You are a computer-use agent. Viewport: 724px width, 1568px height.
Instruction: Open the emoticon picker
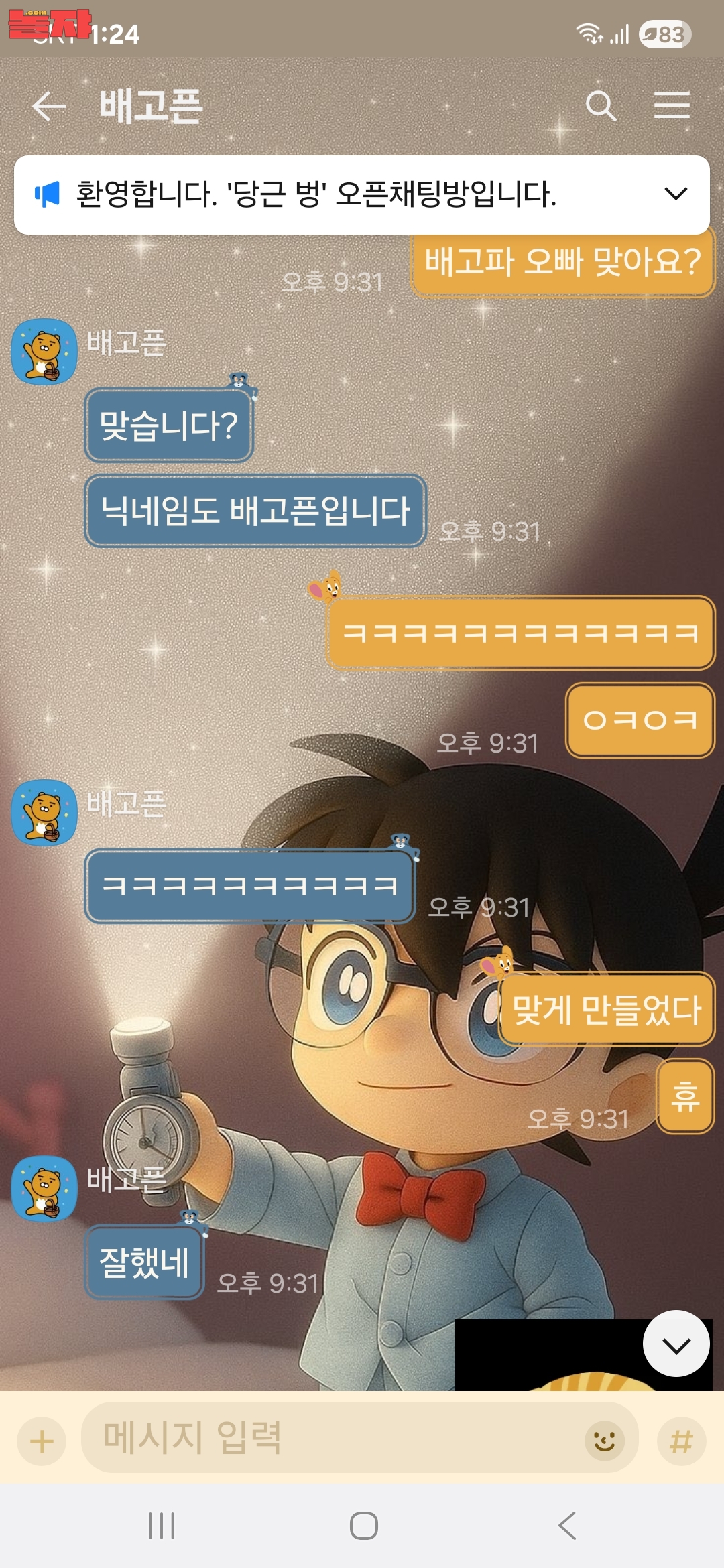click(604, 1440)
